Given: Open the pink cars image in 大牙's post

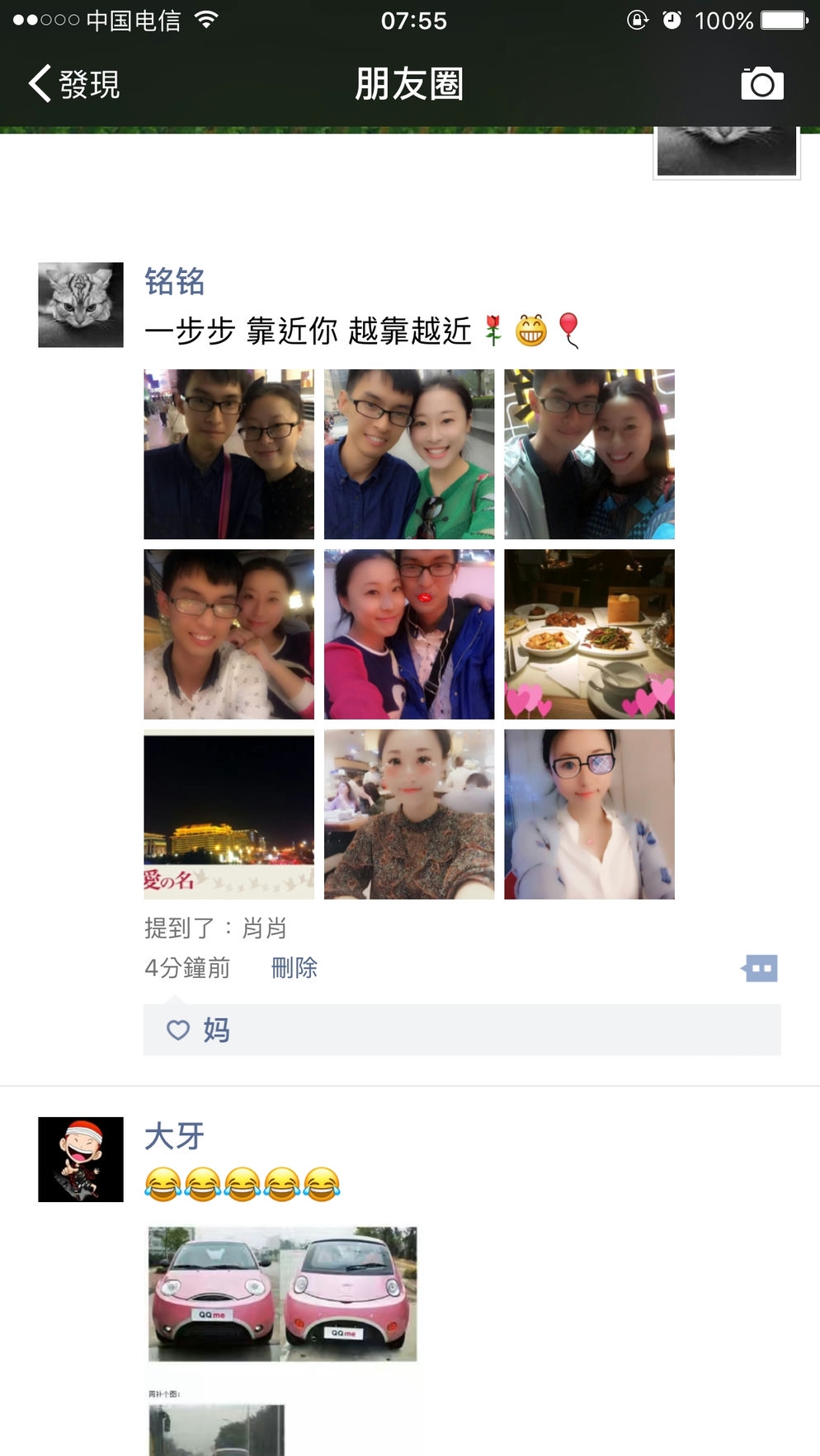Looking at the screenshot, I should coord(282,1293).
